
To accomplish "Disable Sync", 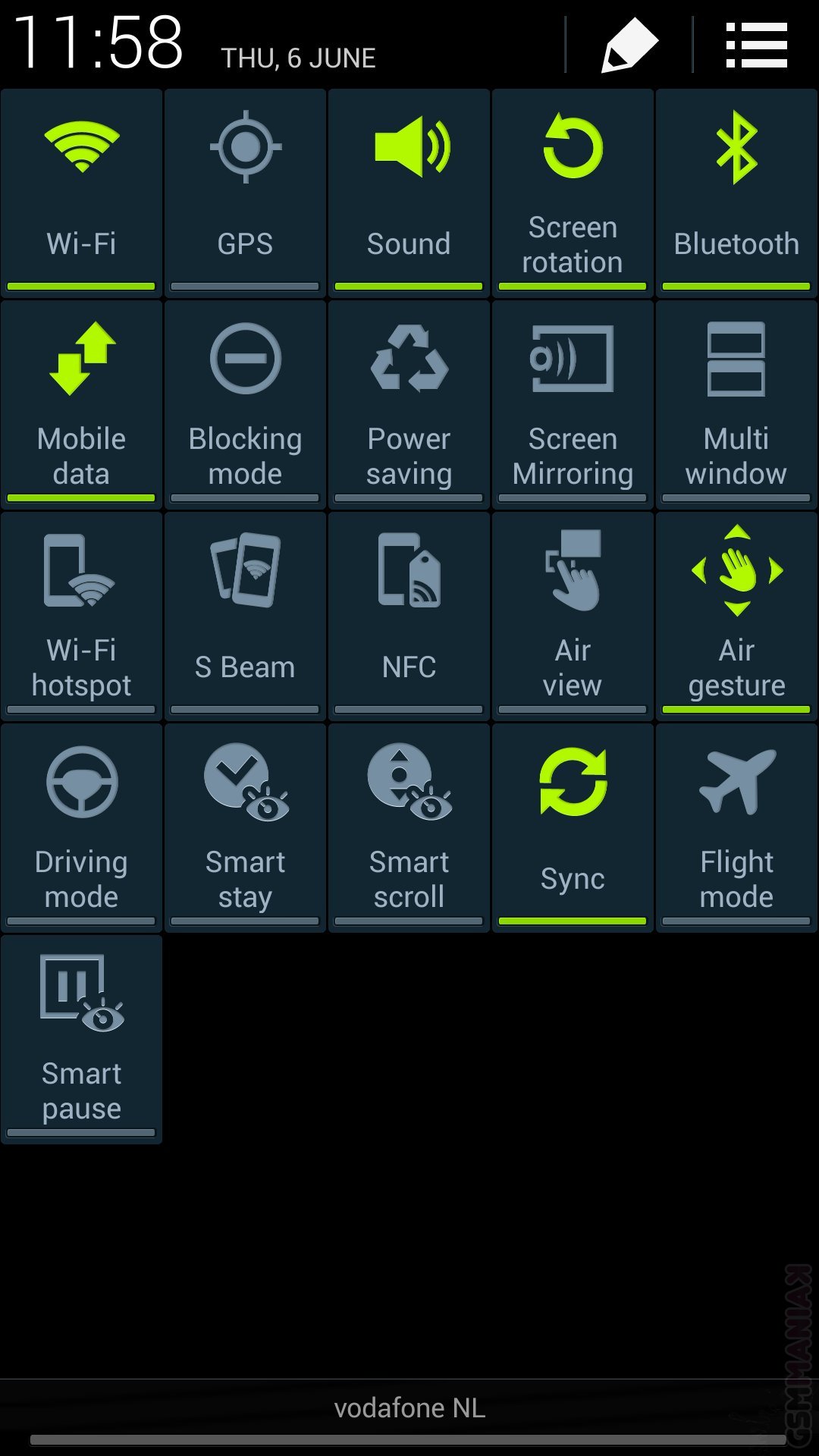I will click(573, 827).
